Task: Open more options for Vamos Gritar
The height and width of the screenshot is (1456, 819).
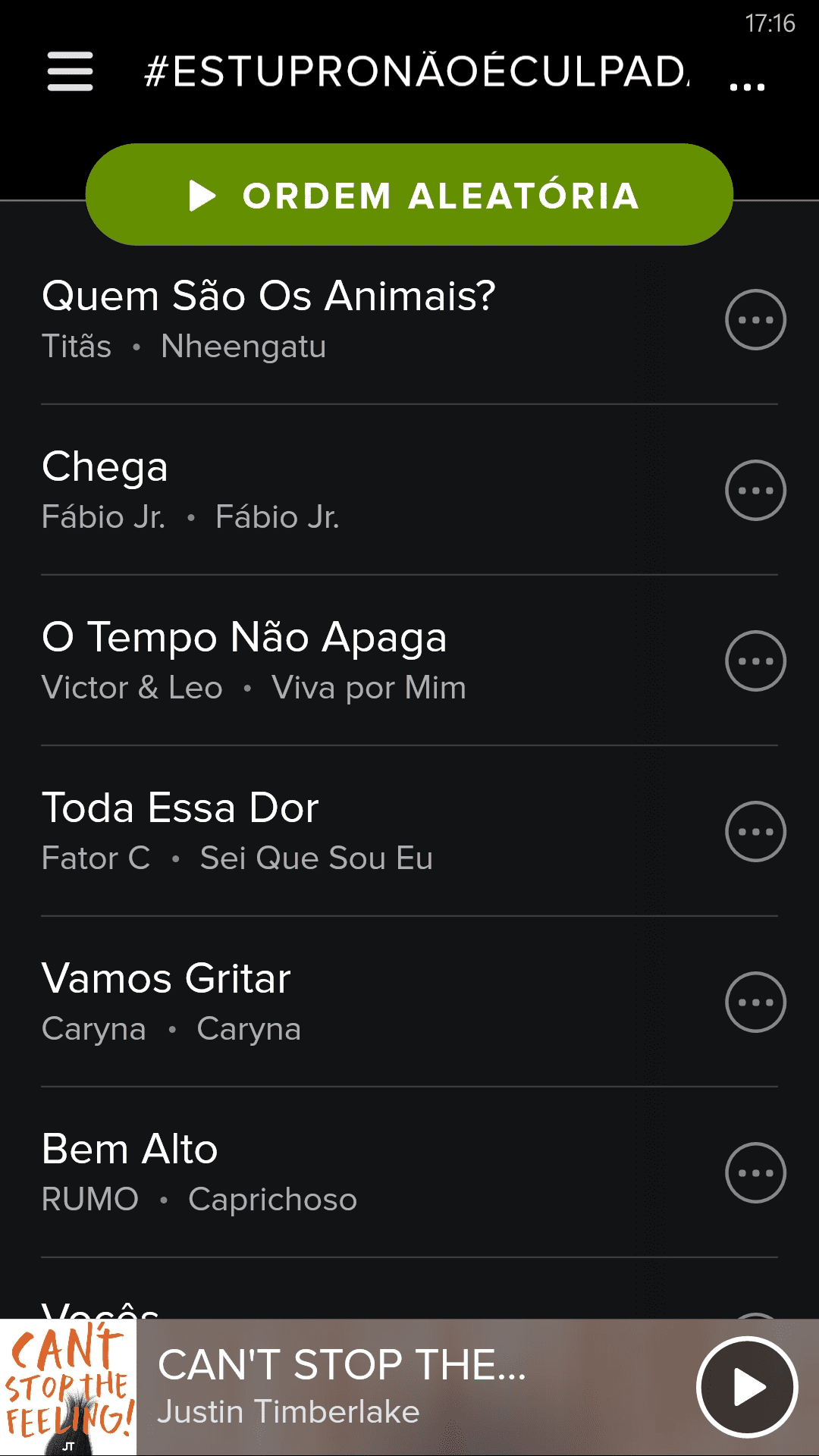Action: (755, 1003)
